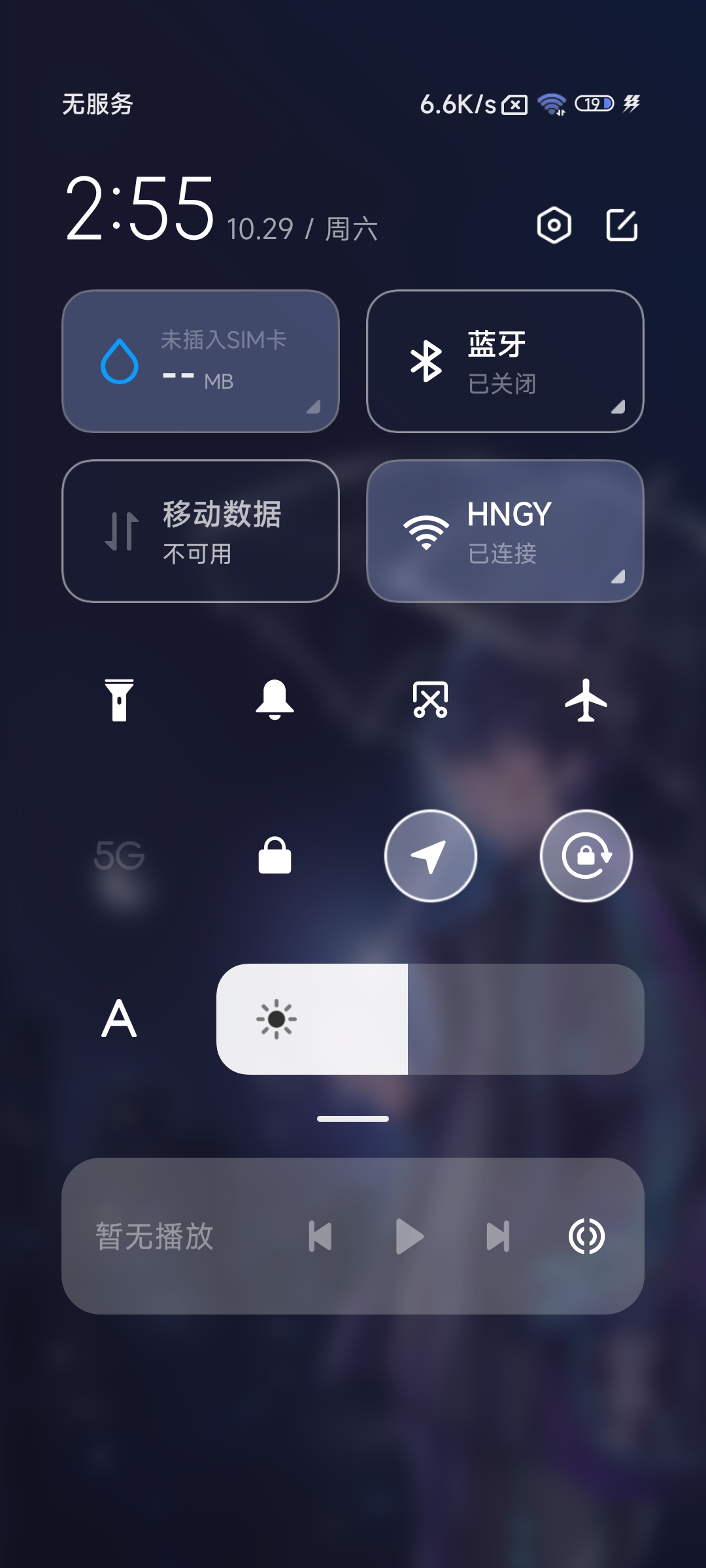
Task: Toggle the mobile data (移动数据) tile
Action: point(201,531)
